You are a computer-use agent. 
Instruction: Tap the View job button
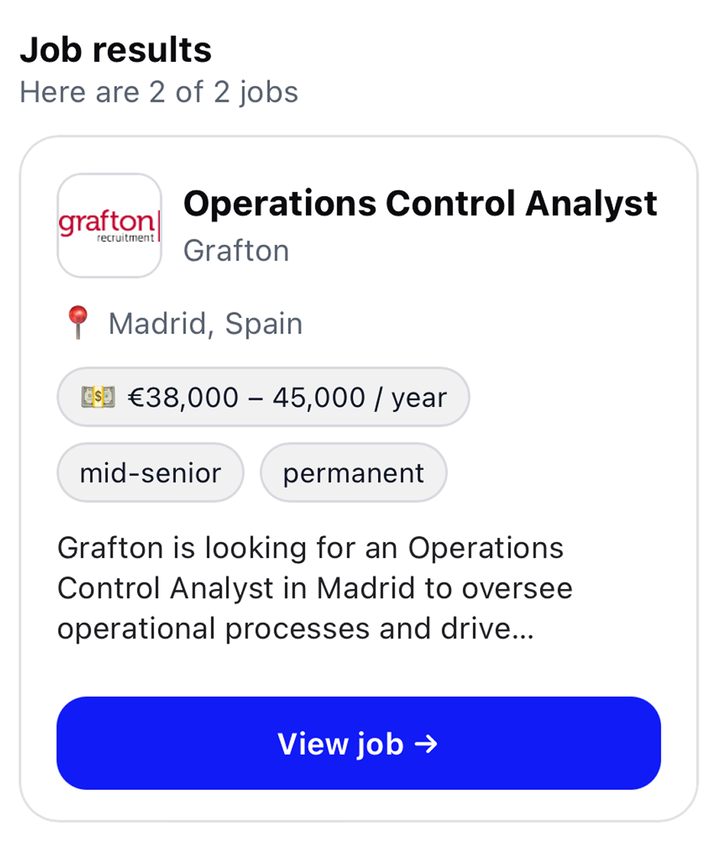[358, 743]
